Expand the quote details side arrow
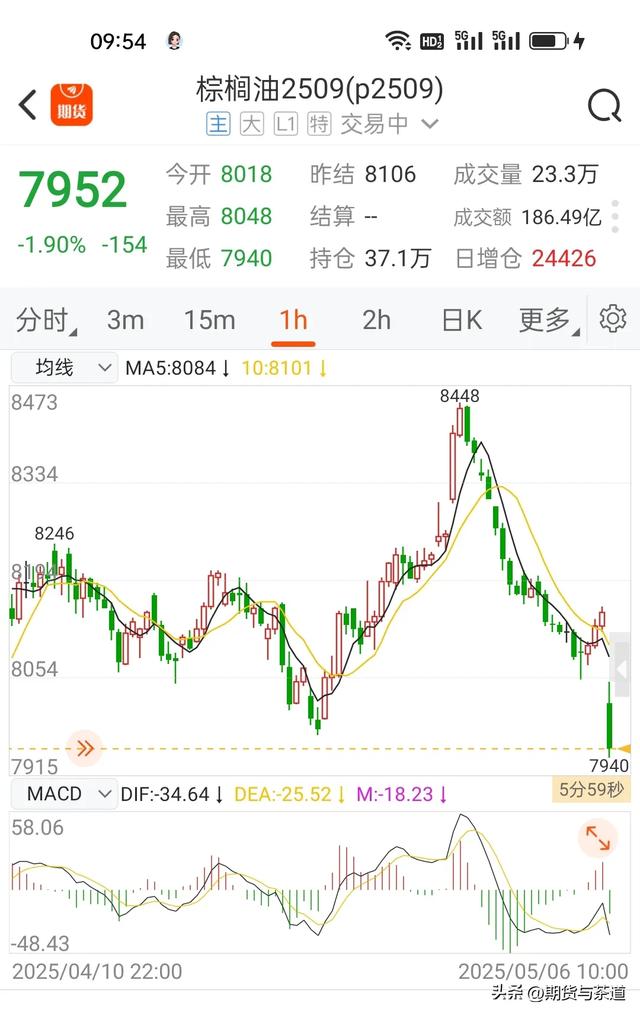640x1015 pixels. coord(616,216)
